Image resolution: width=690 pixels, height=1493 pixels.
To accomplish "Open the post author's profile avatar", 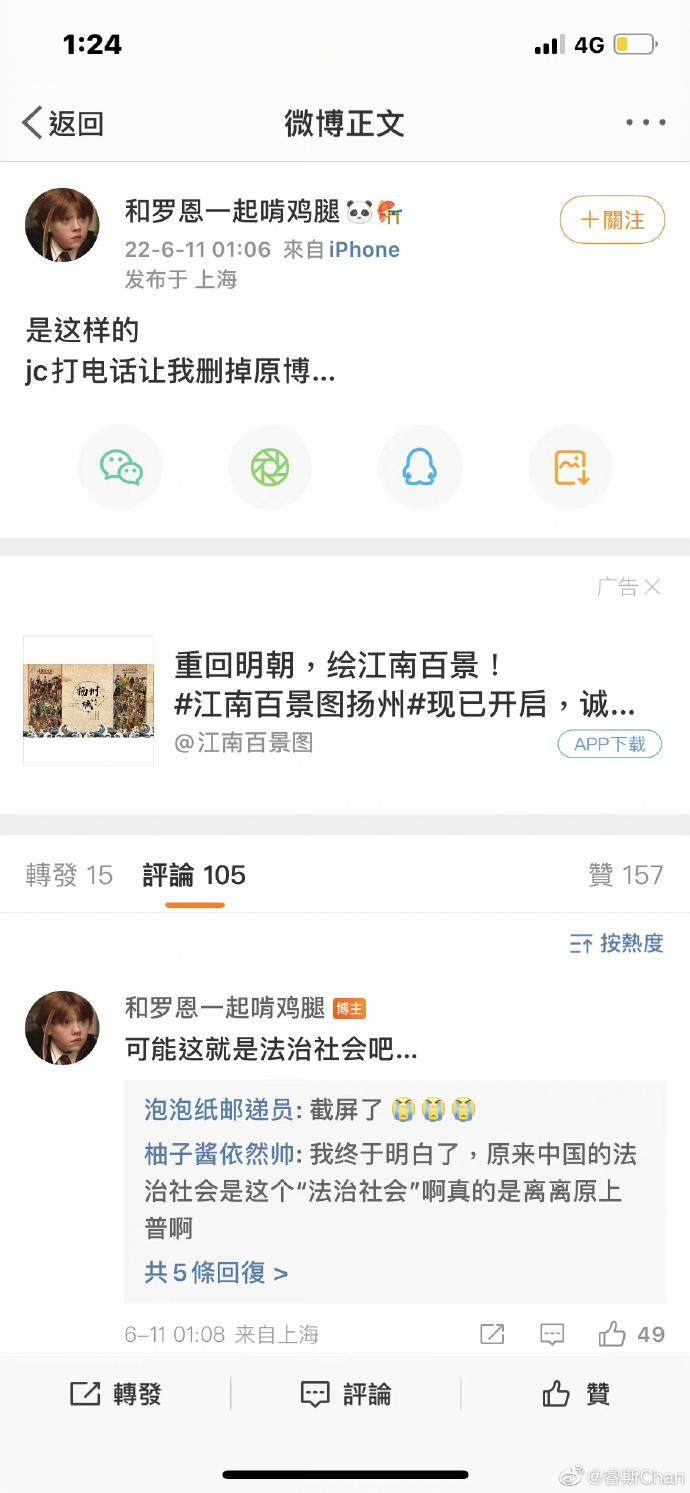I will pyautogui.click(x=62, y=225).
